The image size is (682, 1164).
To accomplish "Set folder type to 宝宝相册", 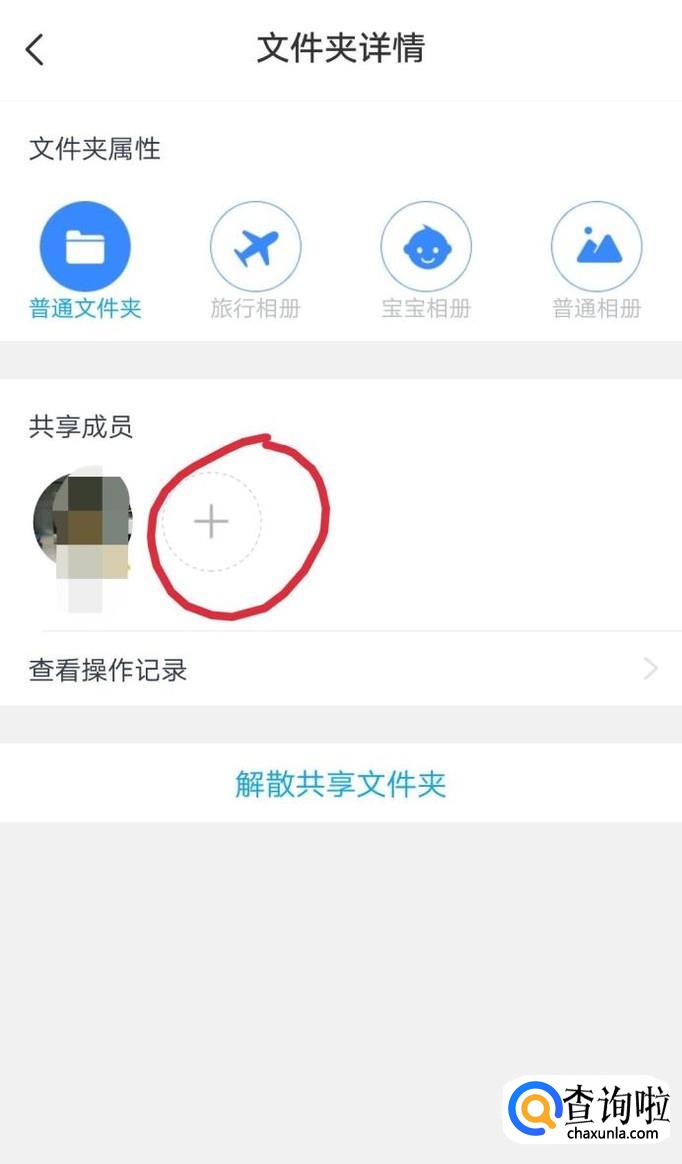I will coord(426,247).
